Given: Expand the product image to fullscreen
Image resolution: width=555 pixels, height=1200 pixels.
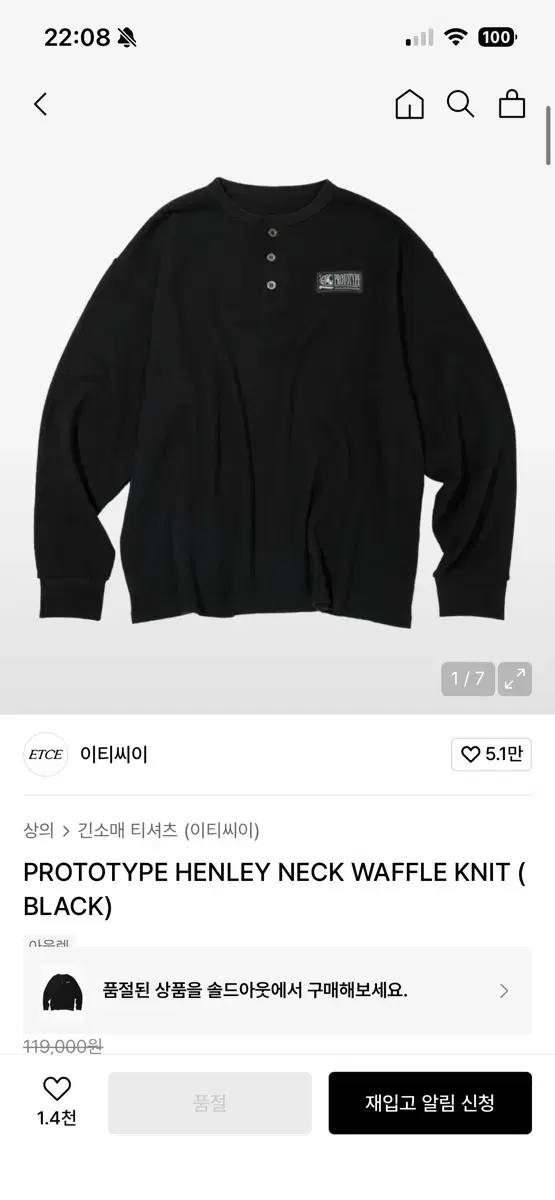Looking at the screenshot, I should pos(515,679).
